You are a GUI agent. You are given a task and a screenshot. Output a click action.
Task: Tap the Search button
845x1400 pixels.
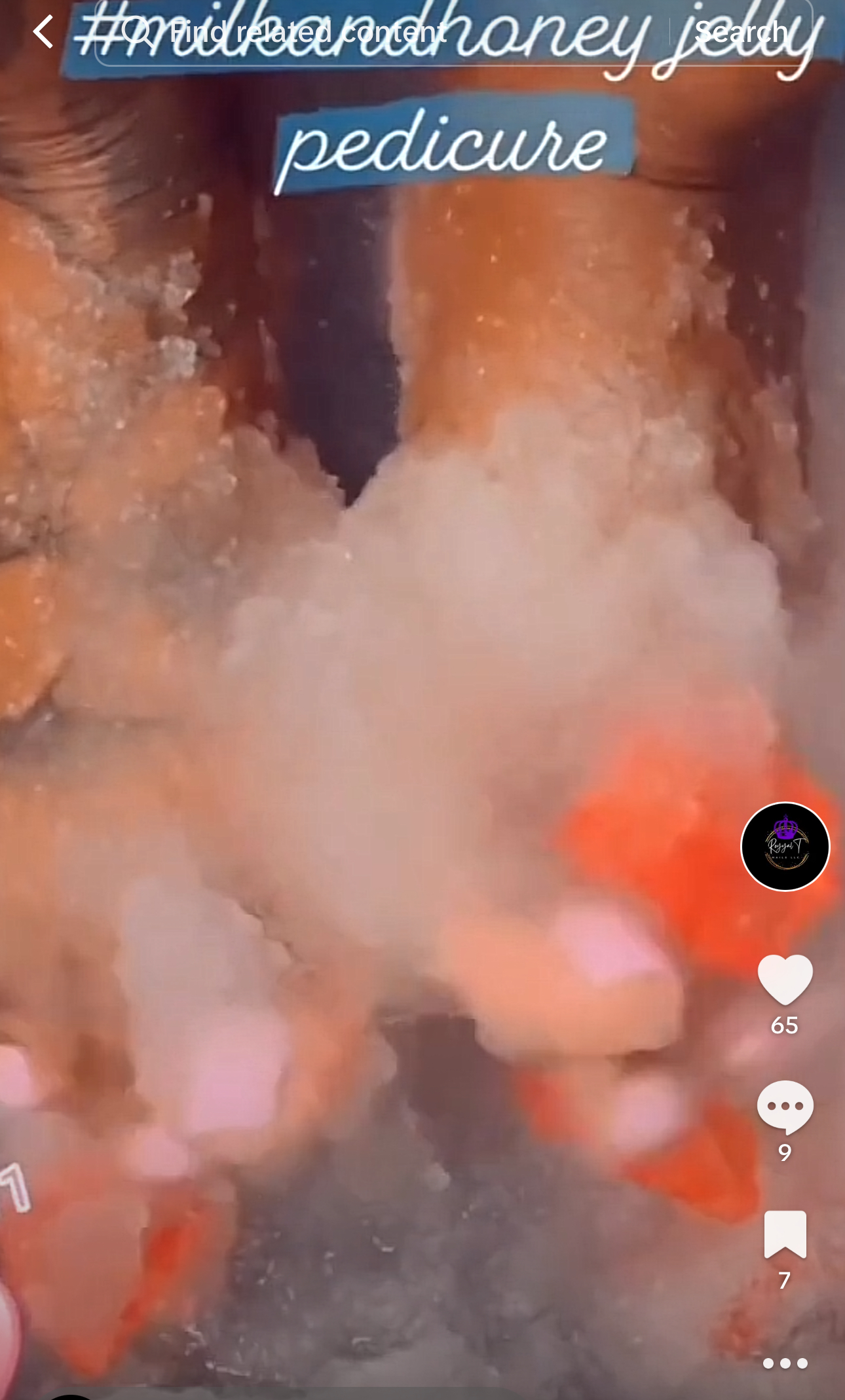point(741,32)
